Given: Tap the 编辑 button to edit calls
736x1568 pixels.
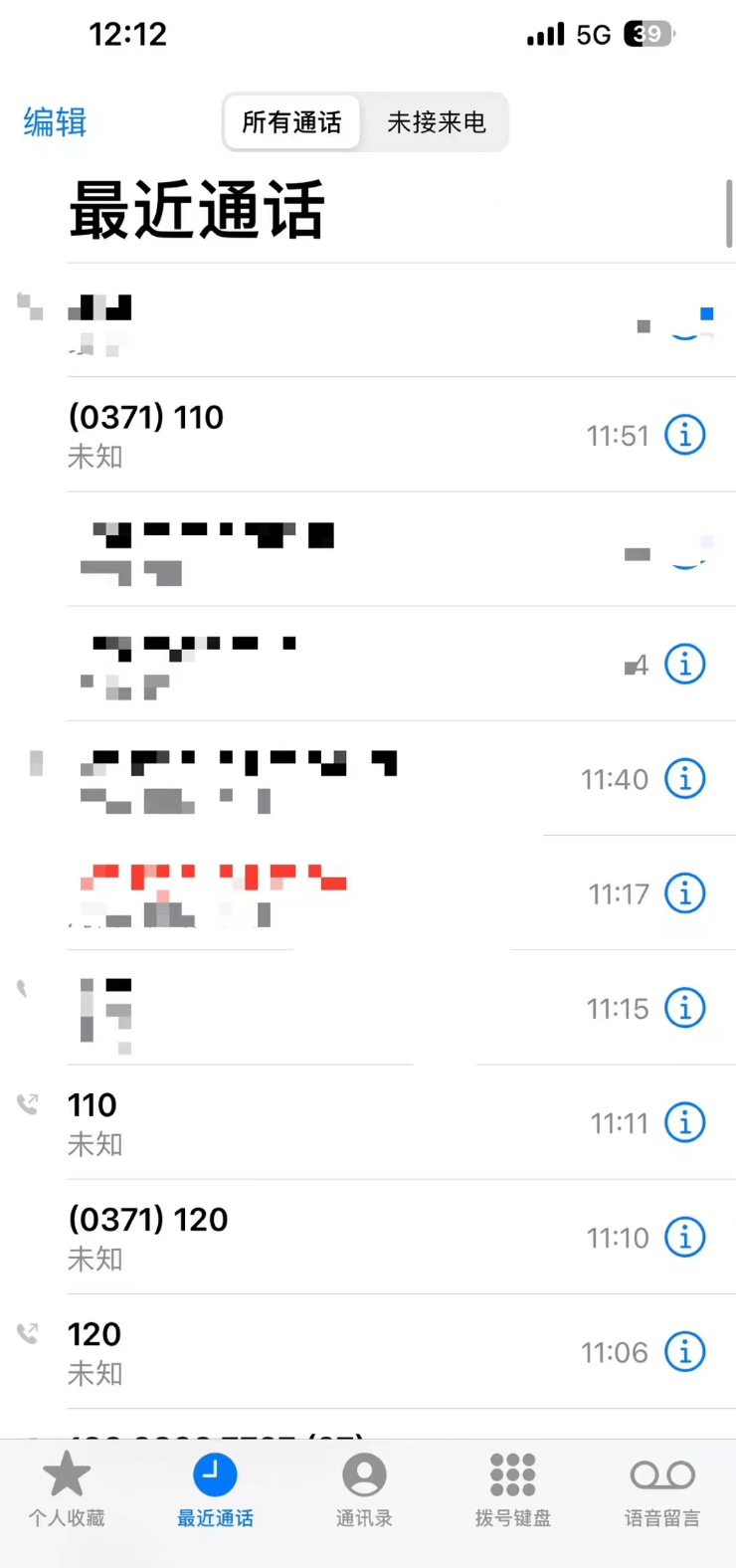Looking at the screenshot, I should click(x=53, y=121).
